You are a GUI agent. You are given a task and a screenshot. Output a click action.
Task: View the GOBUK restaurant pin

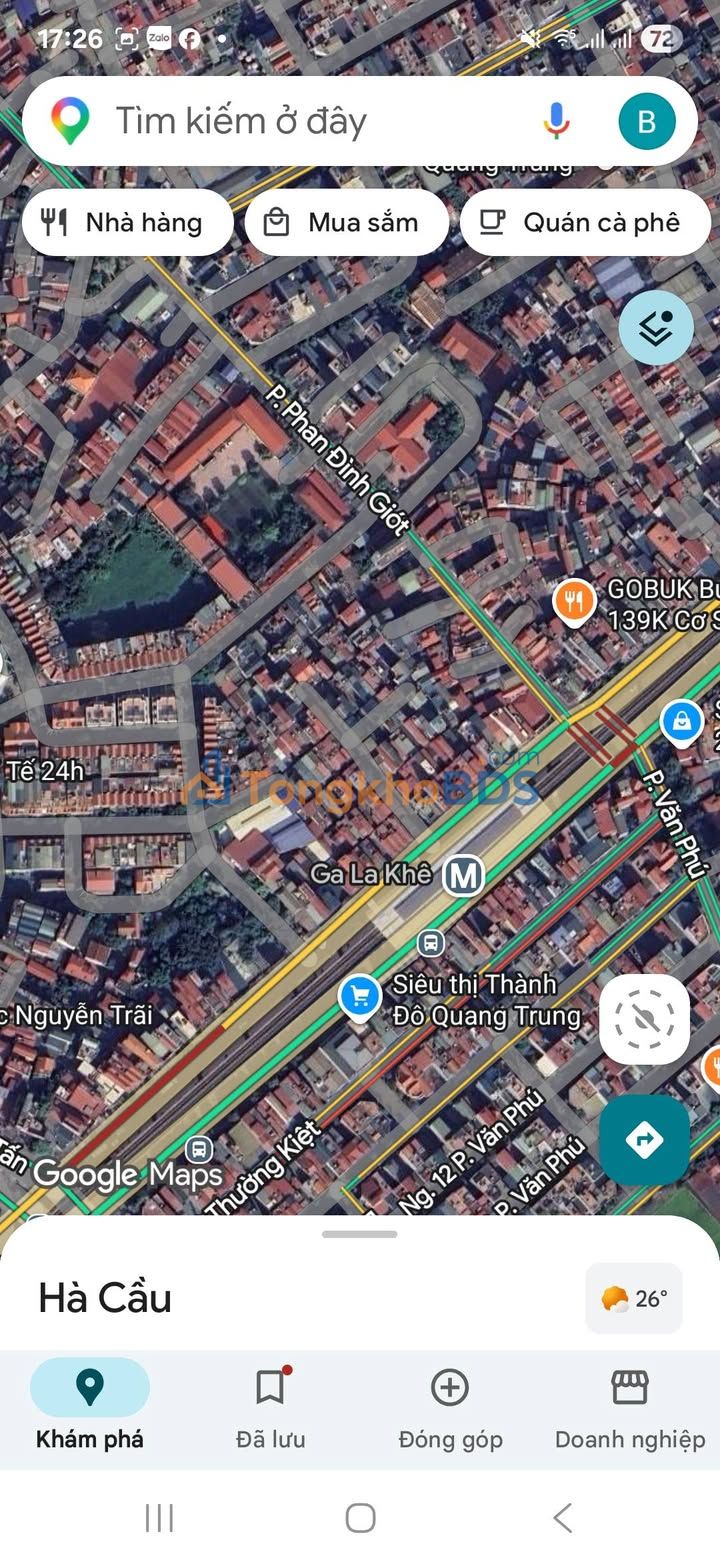(574, 602)
